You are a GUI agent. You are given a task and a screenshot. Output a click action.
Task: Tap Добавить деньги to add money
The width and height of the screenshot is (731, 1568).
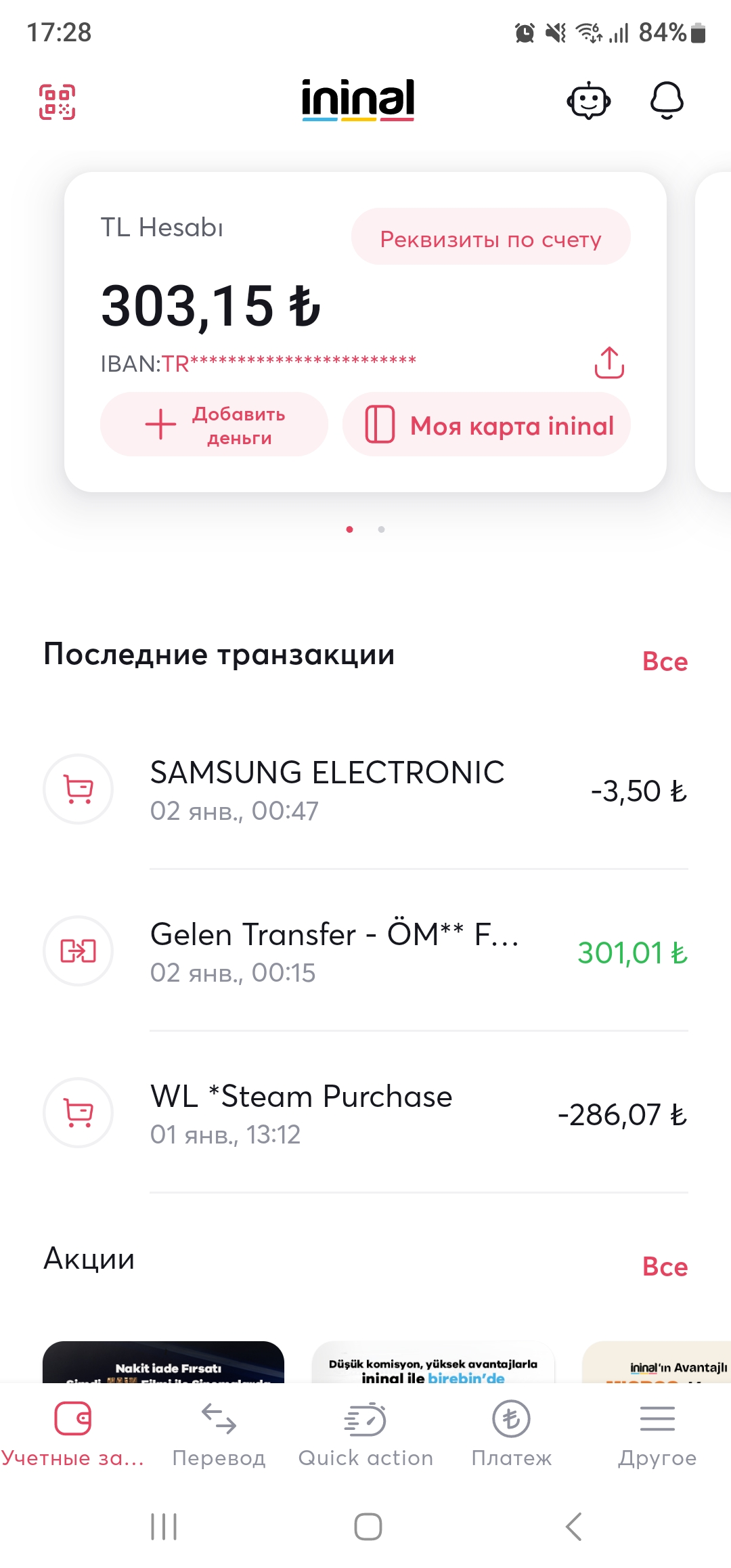214,424
